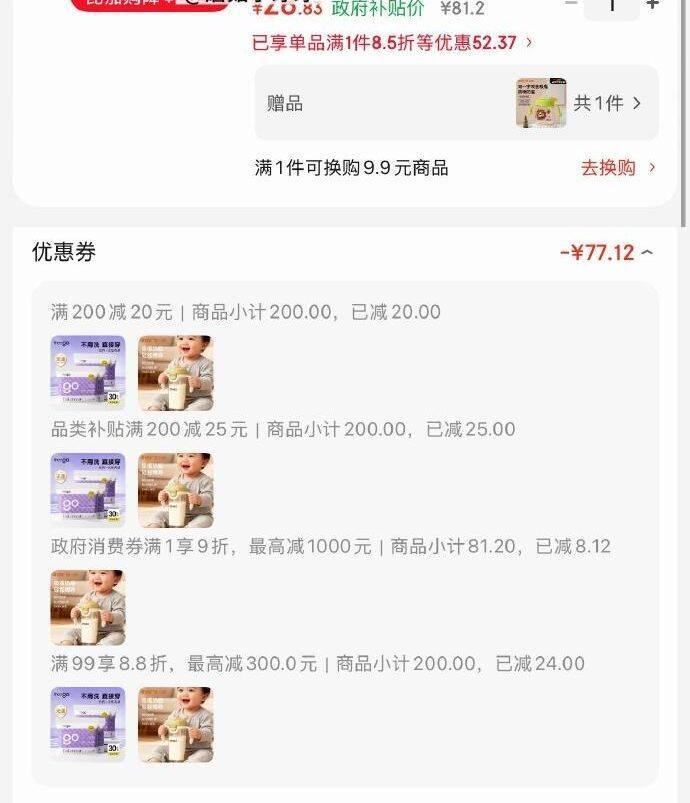This screenshot has width=690, height=803.
Task: Collapse the 优惠券 section showing -¥77.12
Action: [x=607, y=253]
